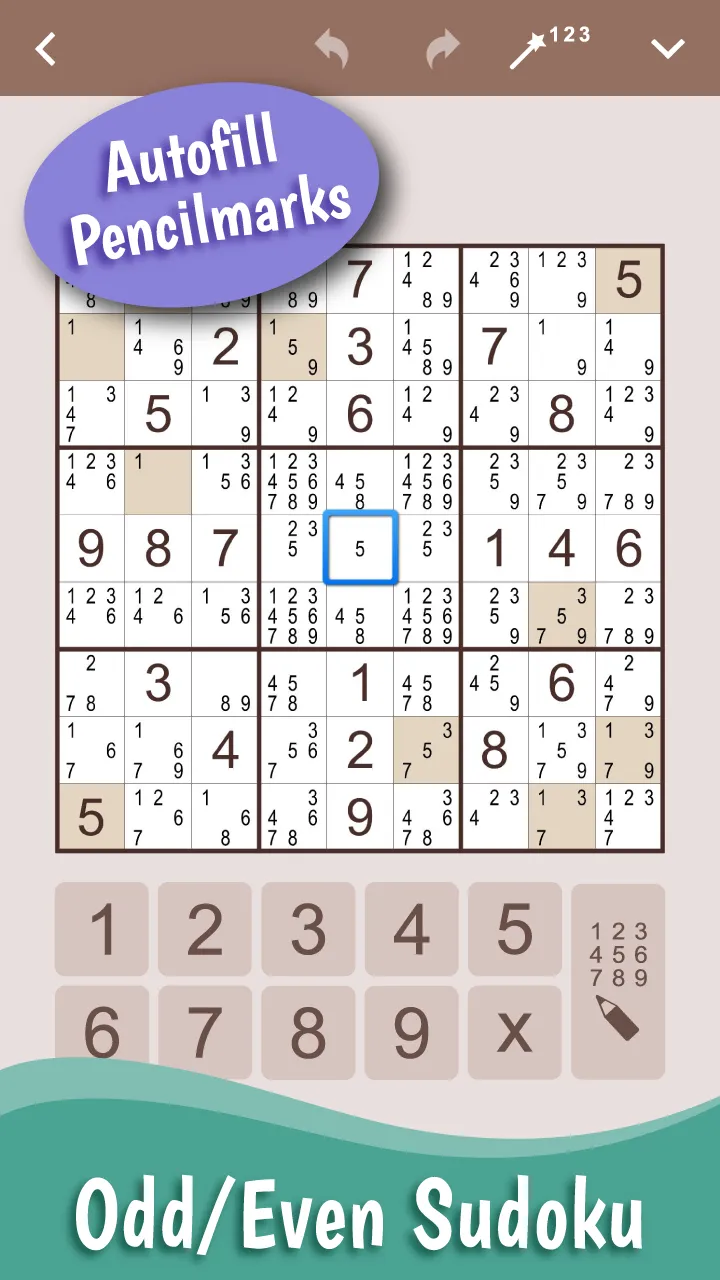Go back using the left arrow icon
Viewport: 720px width, 1280px height.
tap(47, 48)
